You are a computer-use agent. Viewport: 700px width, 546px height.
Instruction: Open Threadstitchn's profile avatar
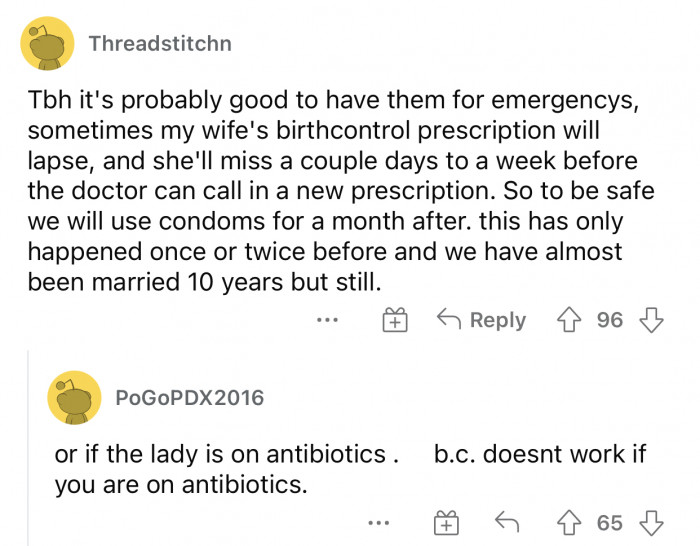(x=47, y=44)
